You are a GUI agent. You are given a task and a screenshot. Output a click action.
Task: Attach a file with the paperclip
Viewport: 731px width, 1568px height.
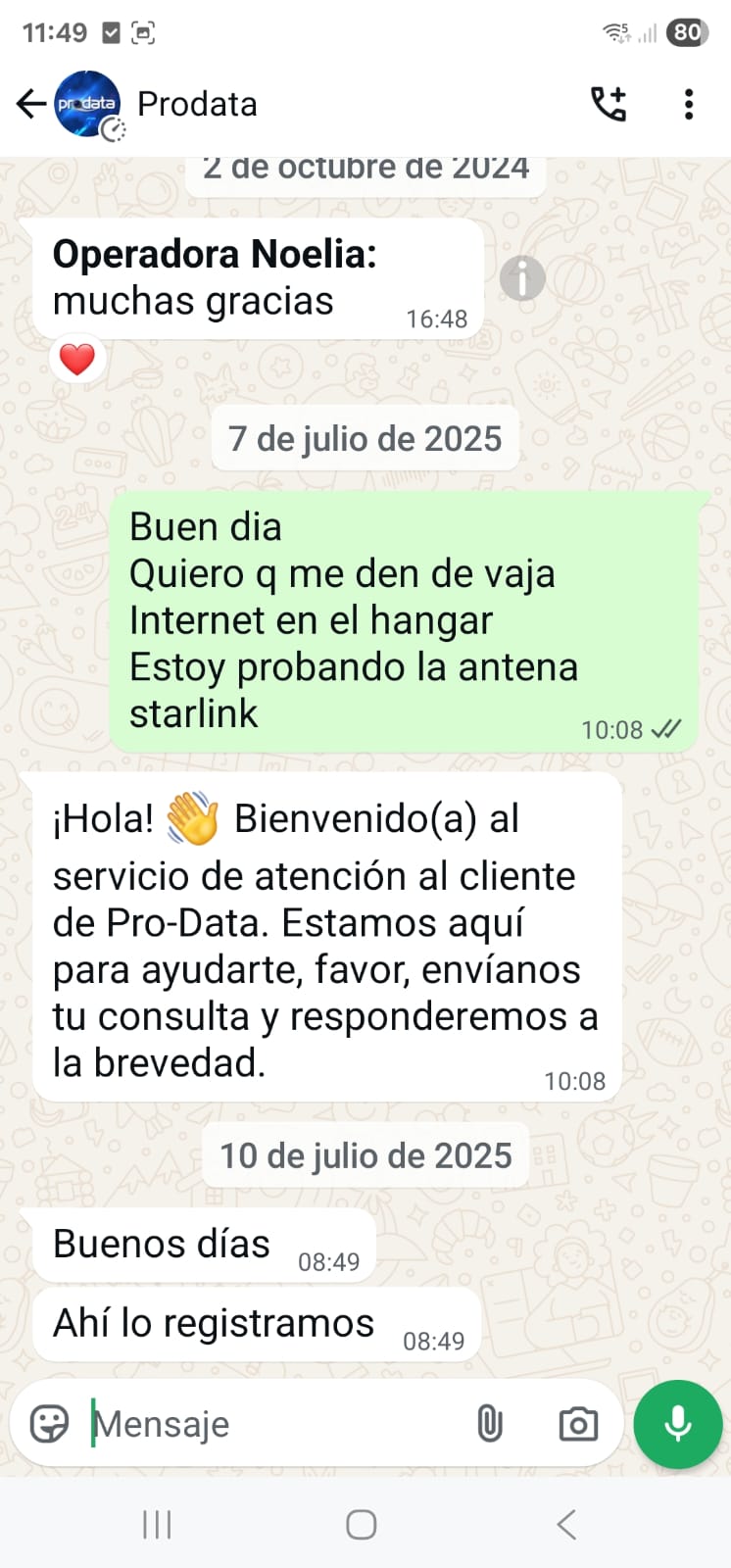coord(490,1424)
